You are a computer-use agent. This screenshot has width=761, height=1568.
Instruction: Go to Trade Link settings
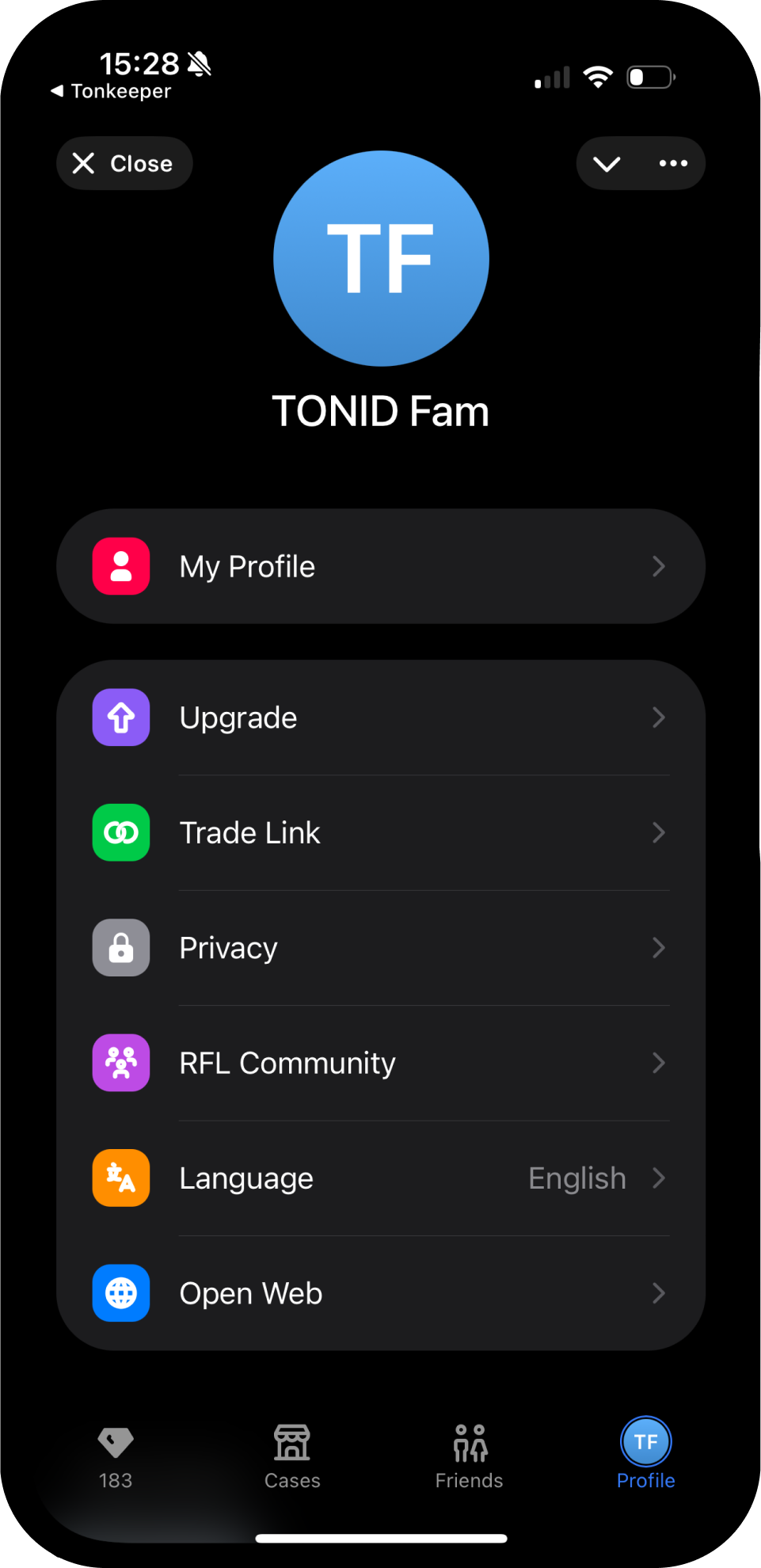[x=381, y=833]
